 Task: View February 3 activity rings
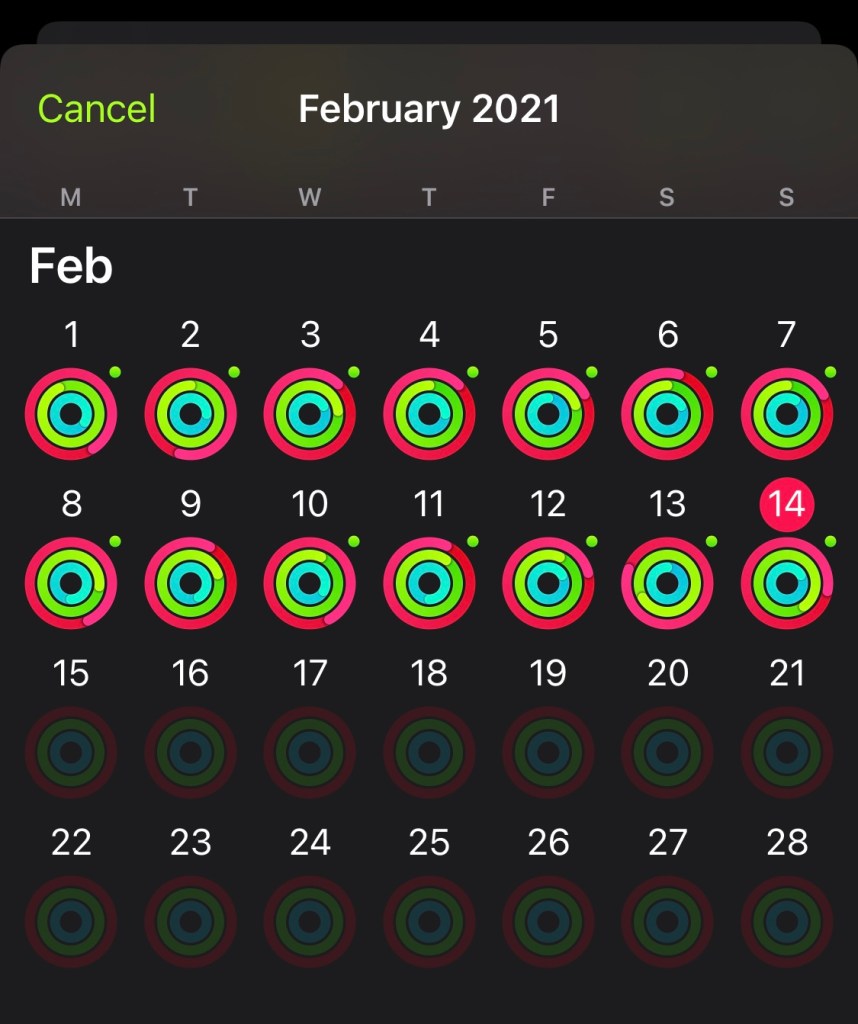point(310,413)
